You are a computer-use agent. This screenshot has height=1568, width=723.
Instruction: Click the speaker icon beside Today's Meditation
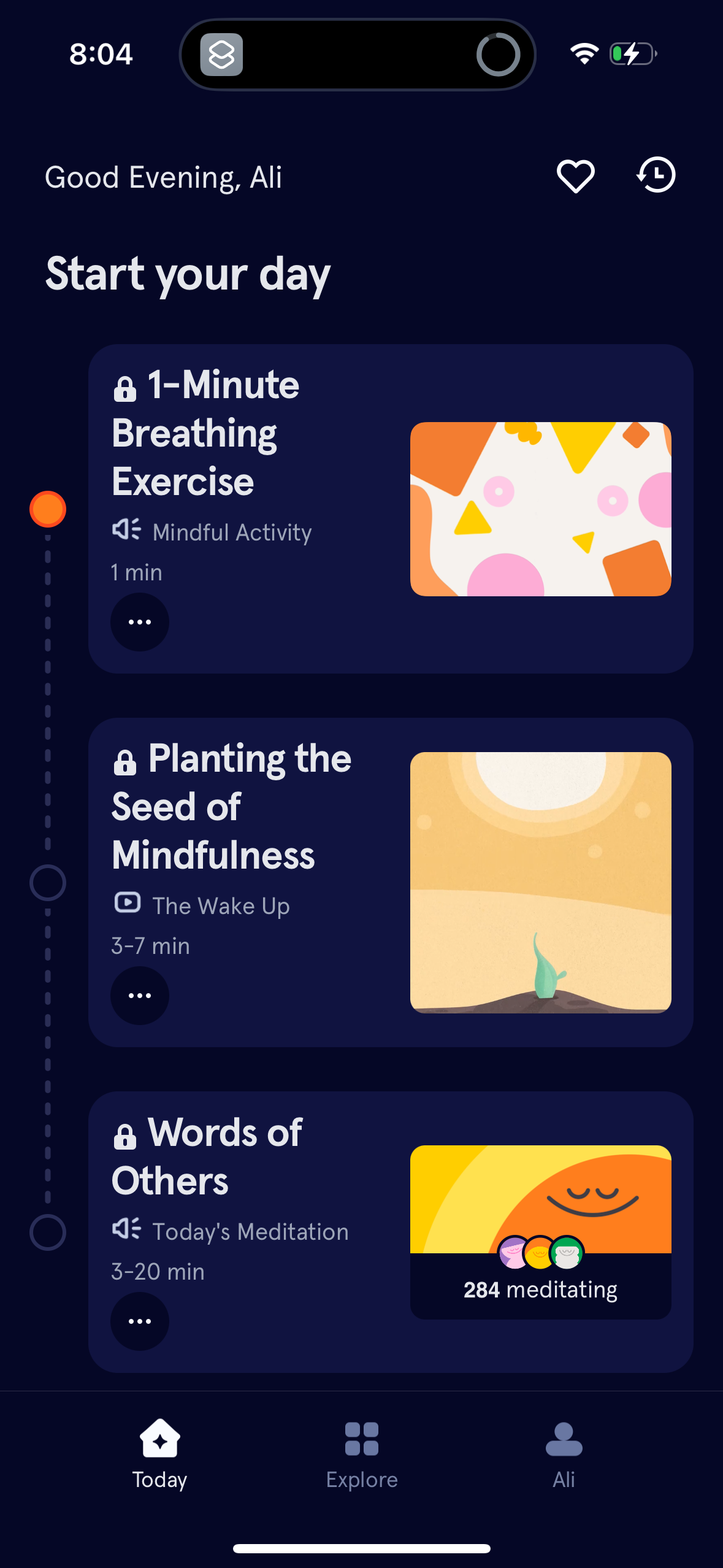[x=126, y=1231]
